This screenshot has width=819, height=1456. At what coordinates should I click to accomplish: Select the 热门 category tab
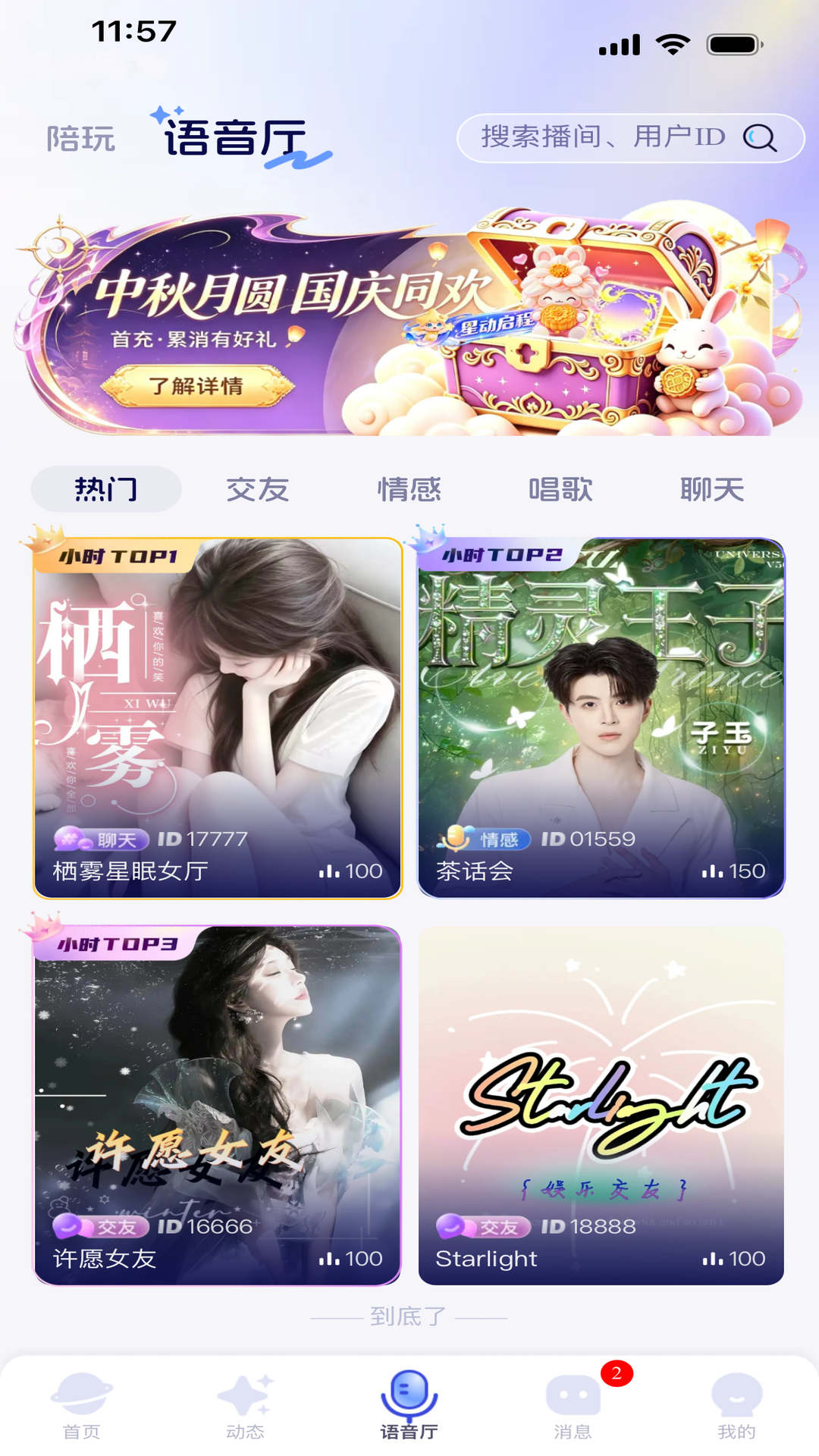click(x=106, y=489)
